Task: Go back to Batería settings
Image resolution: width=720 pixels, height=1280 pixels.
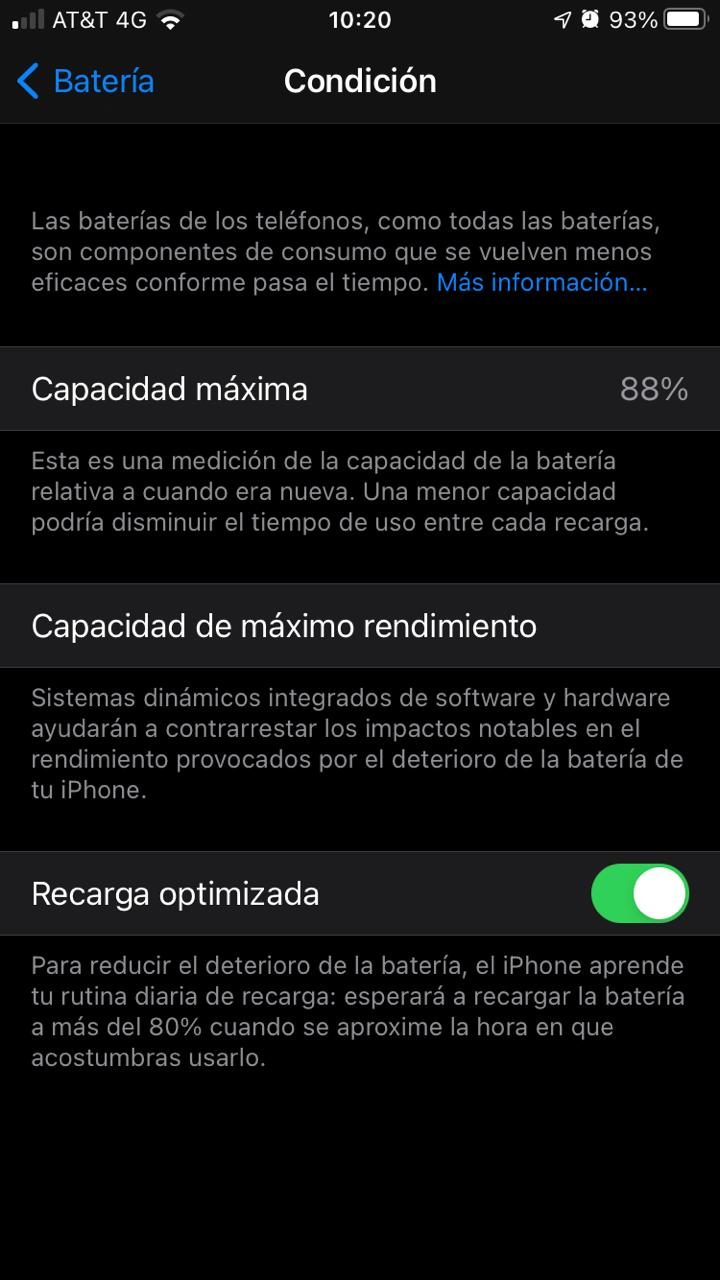Action: [86, 81]
